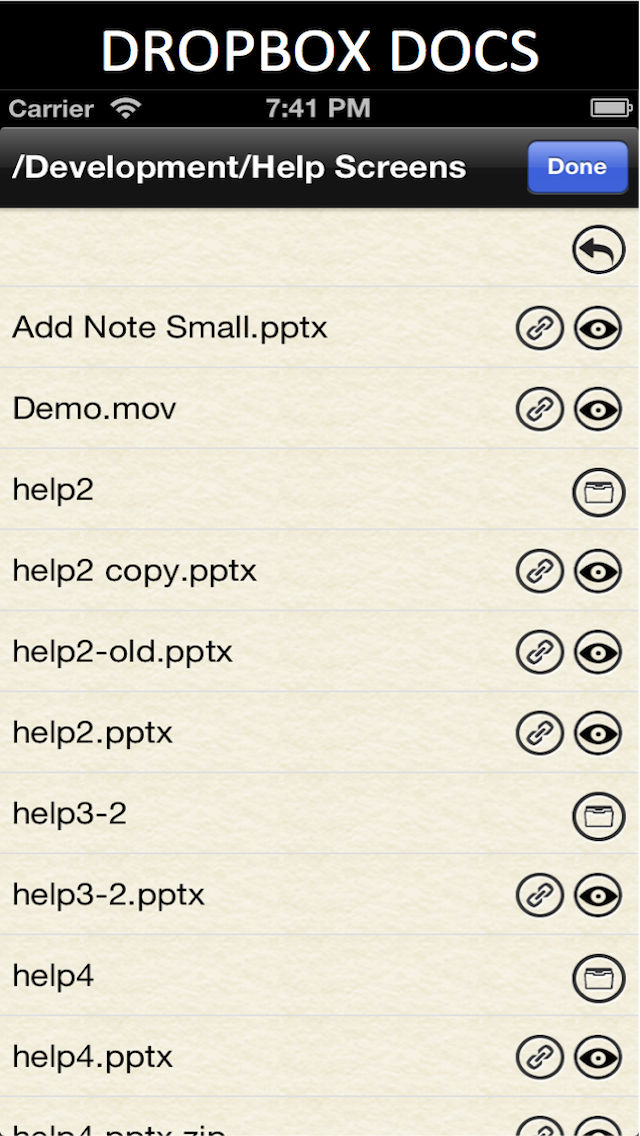Tap link icon for Demo.mov
Screen dimensions: 640x1136
point(539,409)
